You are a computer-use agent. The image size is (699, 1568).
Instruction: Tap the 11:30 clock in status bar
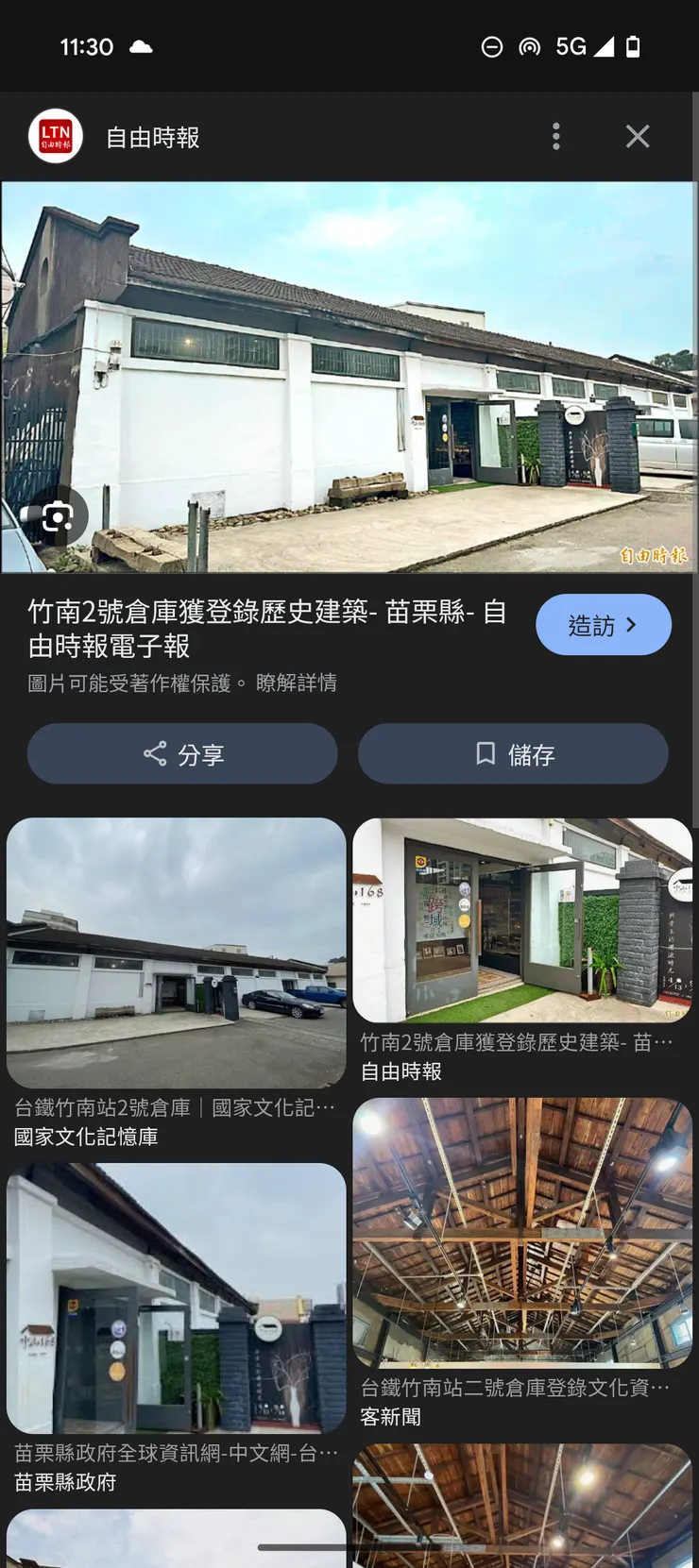(86, 44)
